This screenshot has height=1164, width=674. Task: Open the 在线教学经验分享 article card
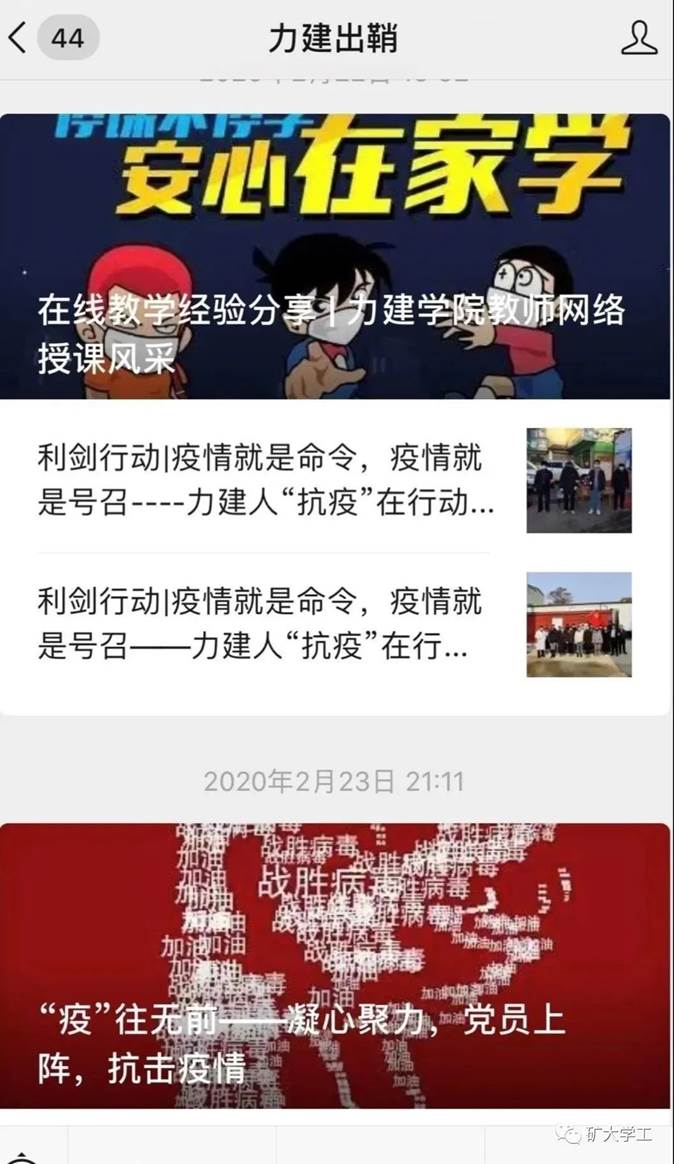point(334,257)
